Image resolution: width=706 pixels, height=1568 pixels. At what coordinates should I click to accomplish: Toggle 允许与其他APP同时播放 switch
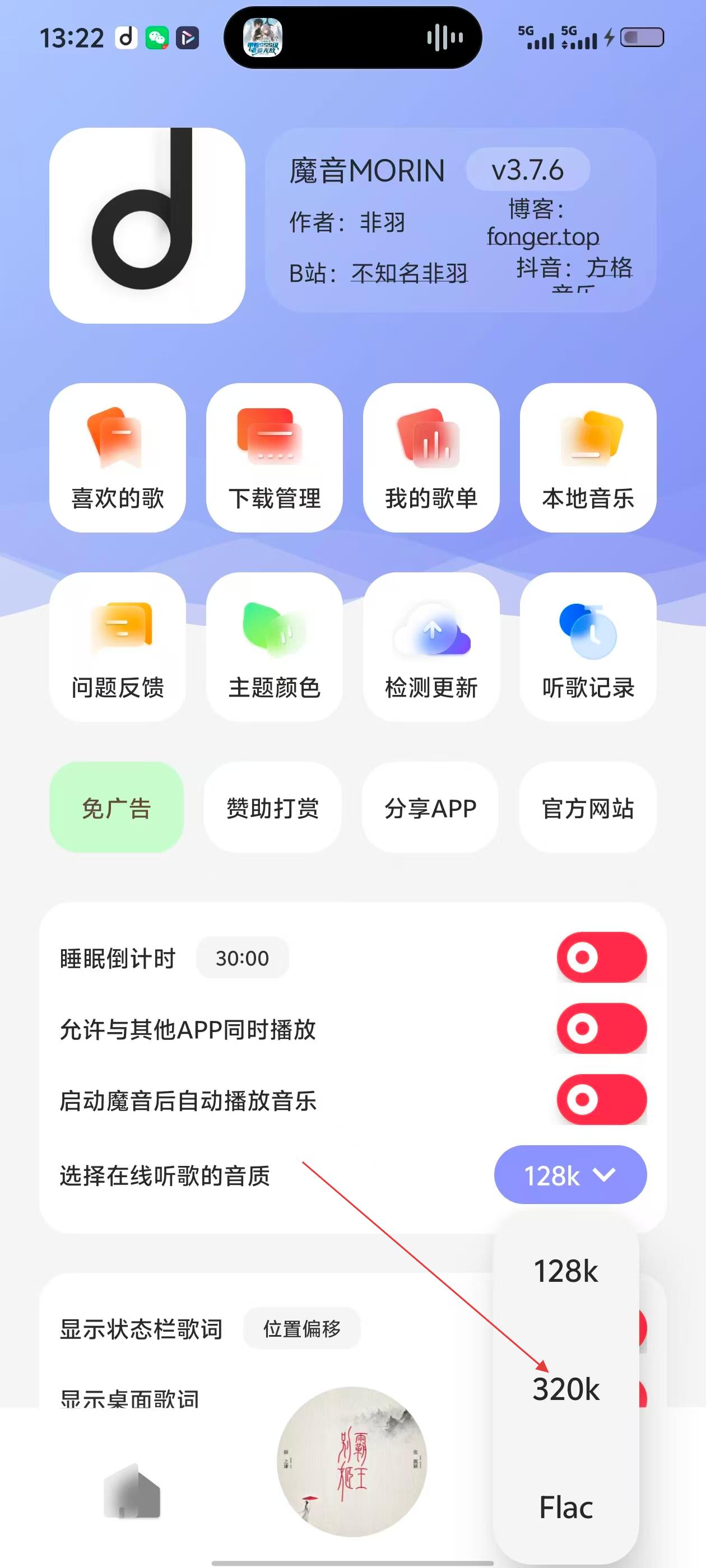[601, 1029]
